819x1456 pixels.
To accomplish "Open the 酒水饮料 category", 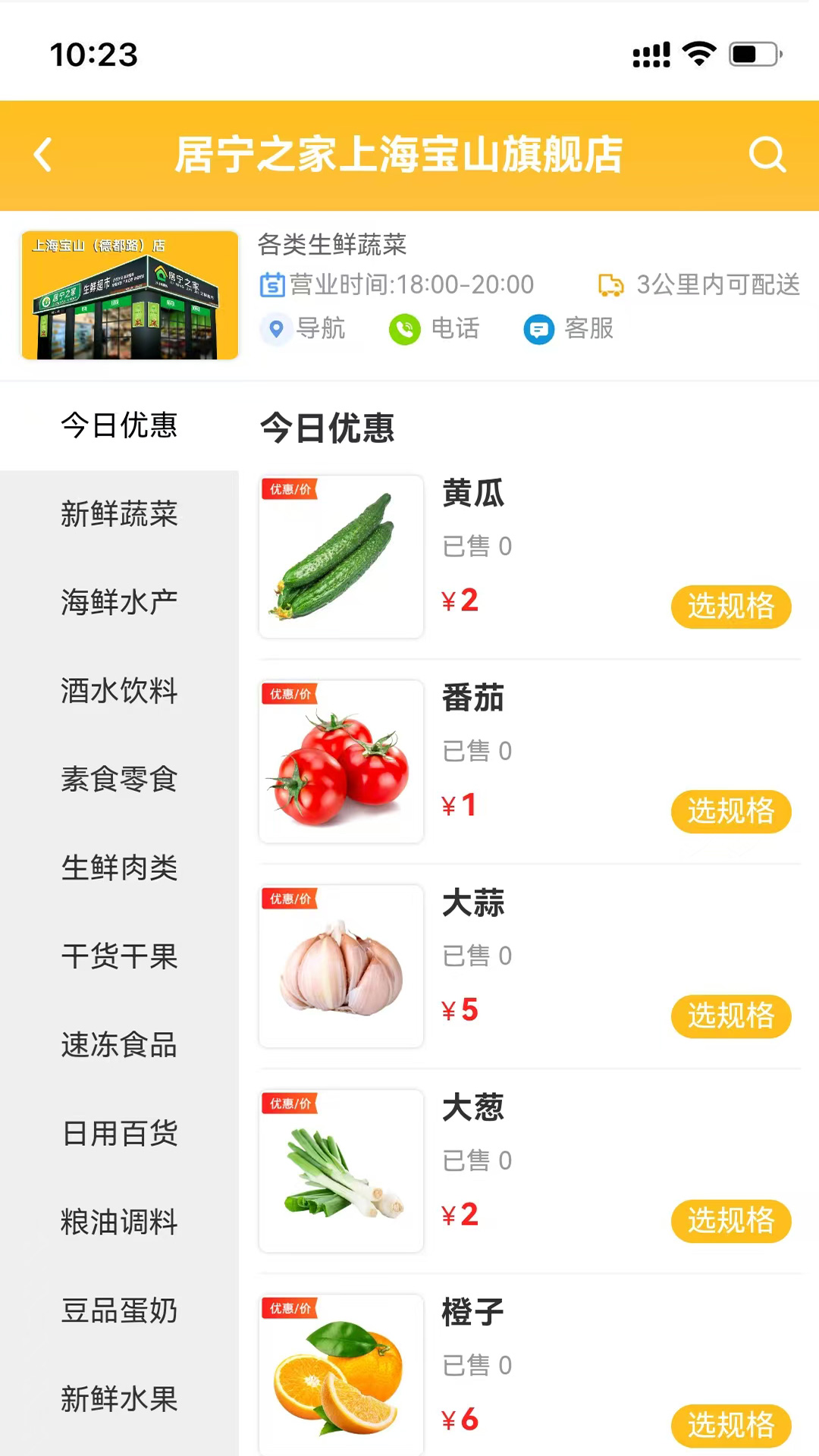I will [x=119, y=692].
